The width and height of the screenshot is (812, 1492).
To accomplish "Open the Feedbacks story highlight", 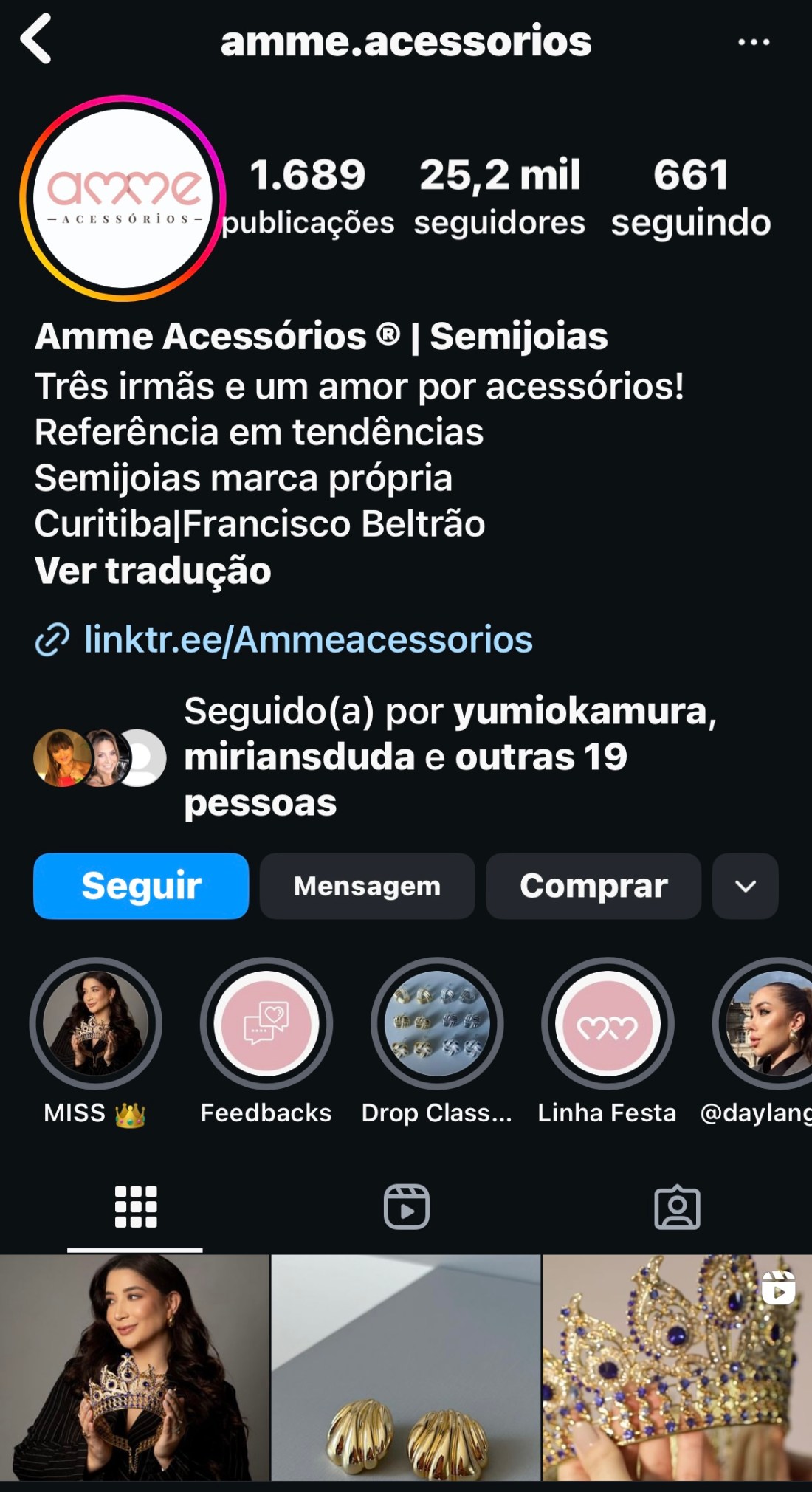I will (x=266, y=1024).
